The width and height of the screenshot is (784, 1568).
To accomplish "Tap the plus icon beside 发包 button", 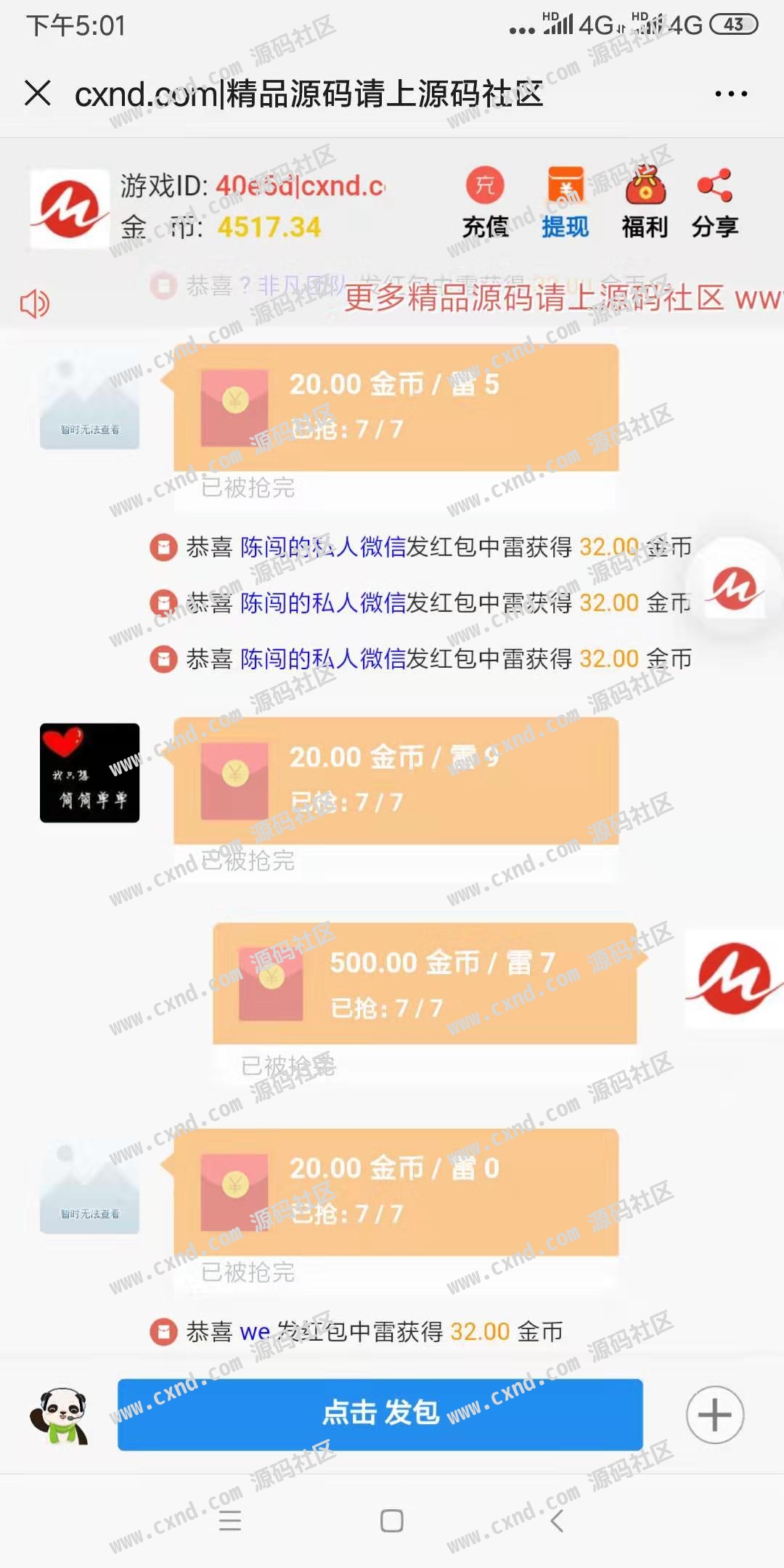I will point(715,1415).
